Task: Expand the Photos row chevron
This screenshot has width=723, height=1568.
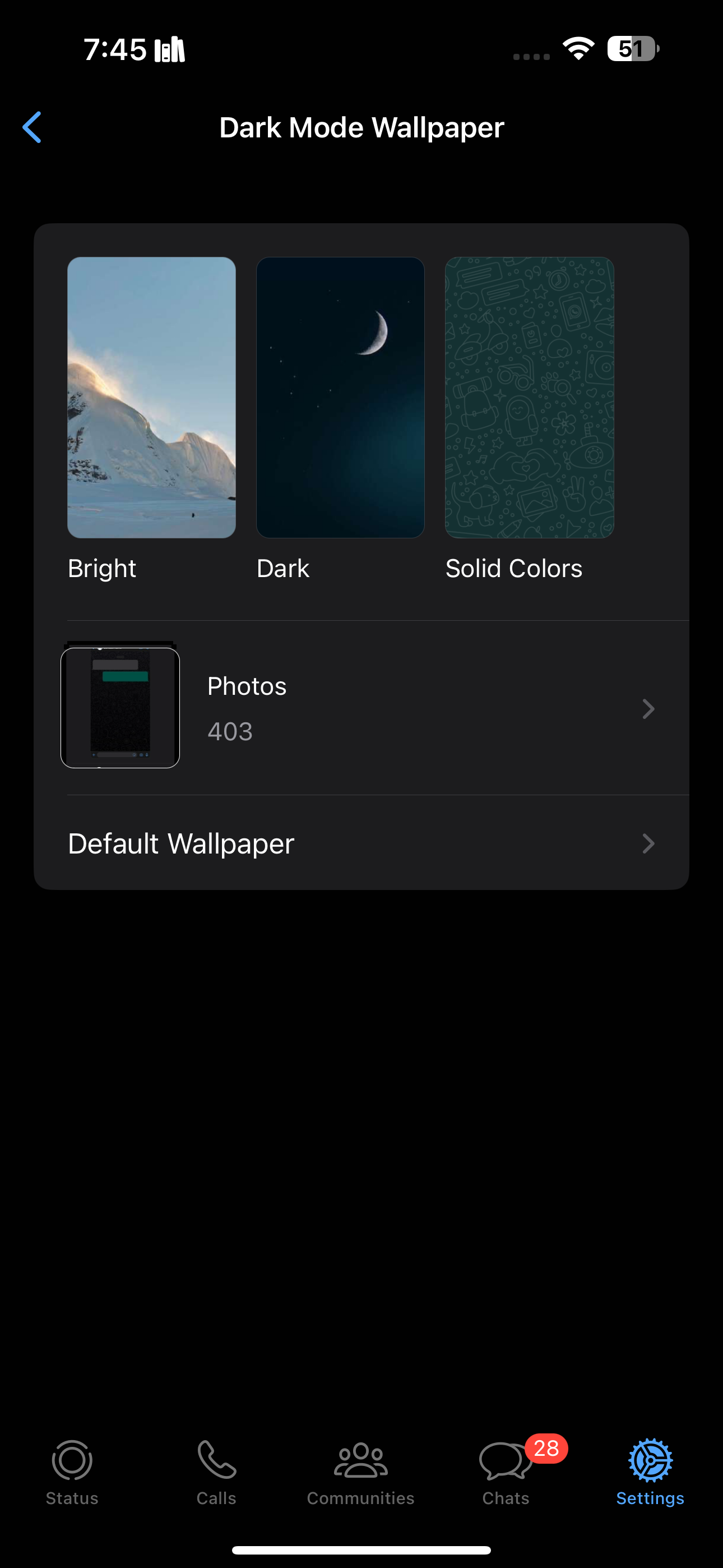Action: [647, 708]
